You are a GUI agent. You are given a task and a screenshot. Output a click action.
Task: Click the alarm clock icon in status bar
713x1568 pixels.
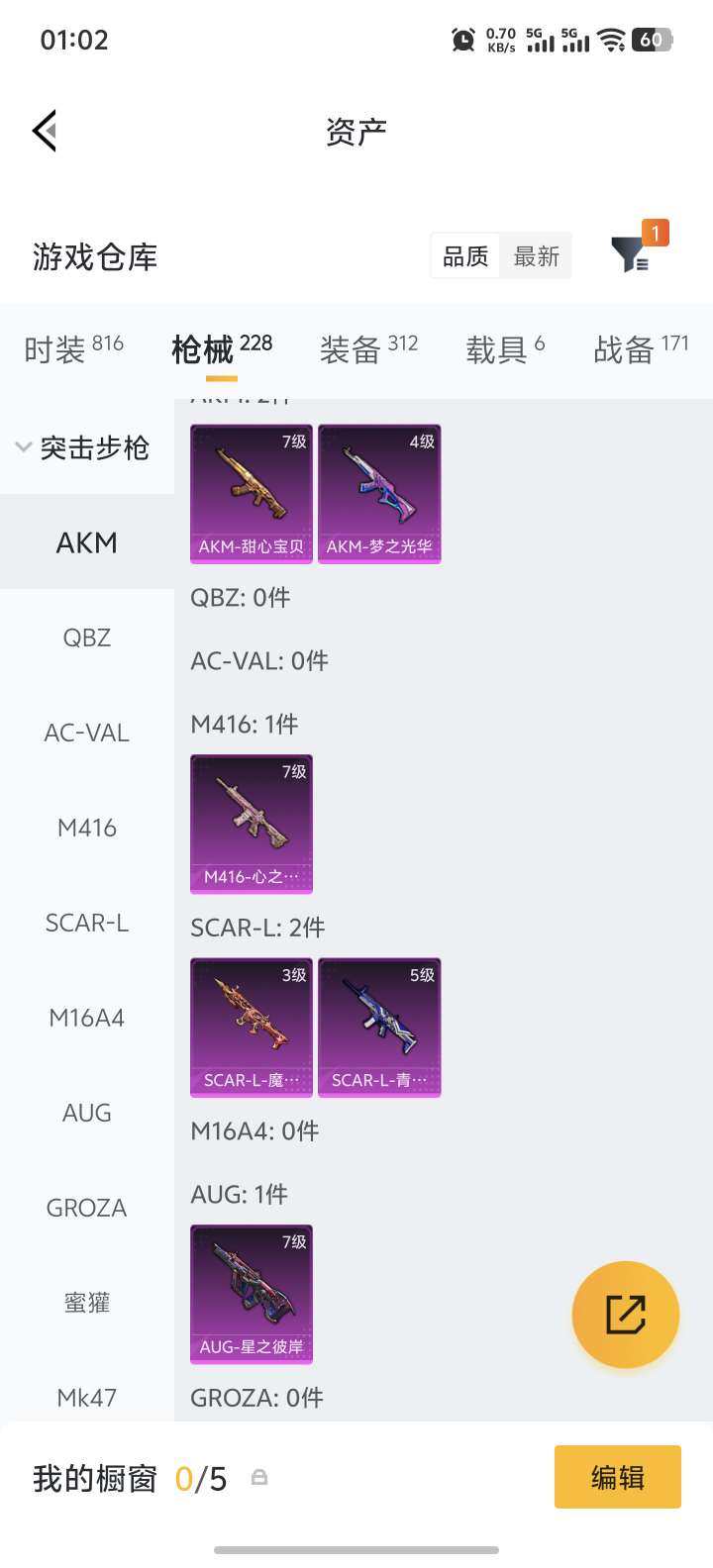(x=461, y=40)
